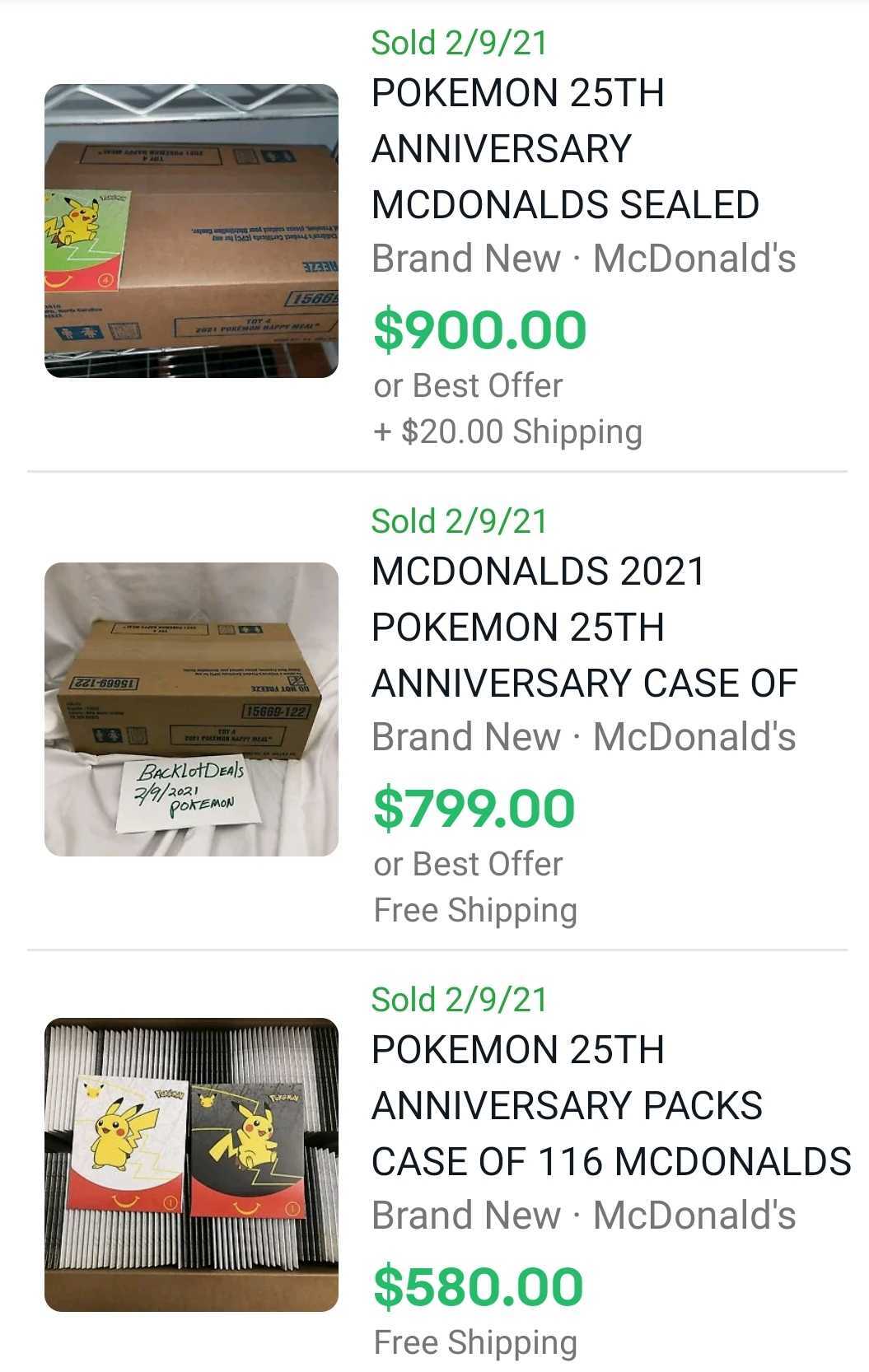
Task: Click or Best Offer under $799.00
Action: (469, 863)
